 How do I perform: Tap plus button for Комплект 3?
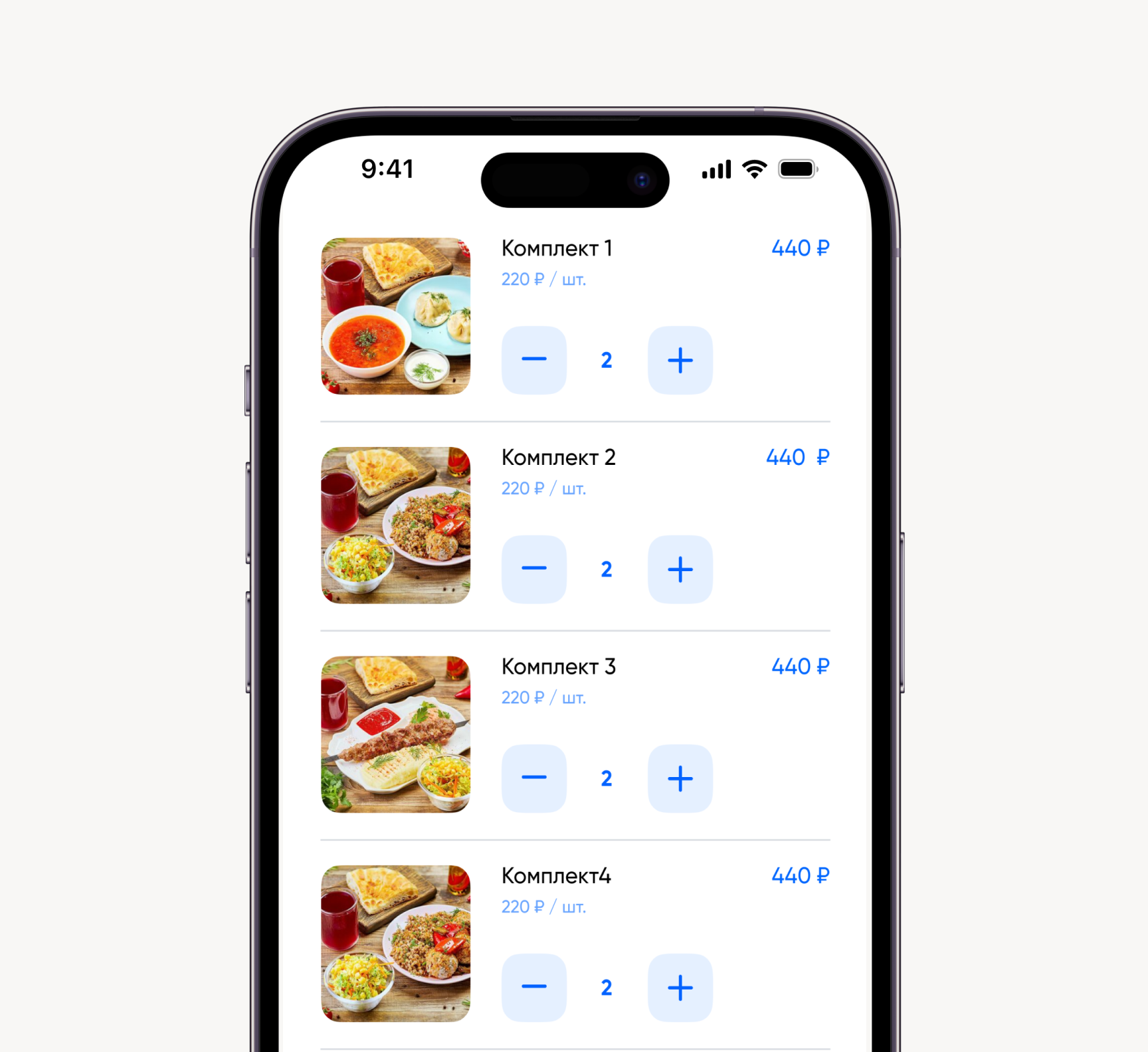coord(680,778)
